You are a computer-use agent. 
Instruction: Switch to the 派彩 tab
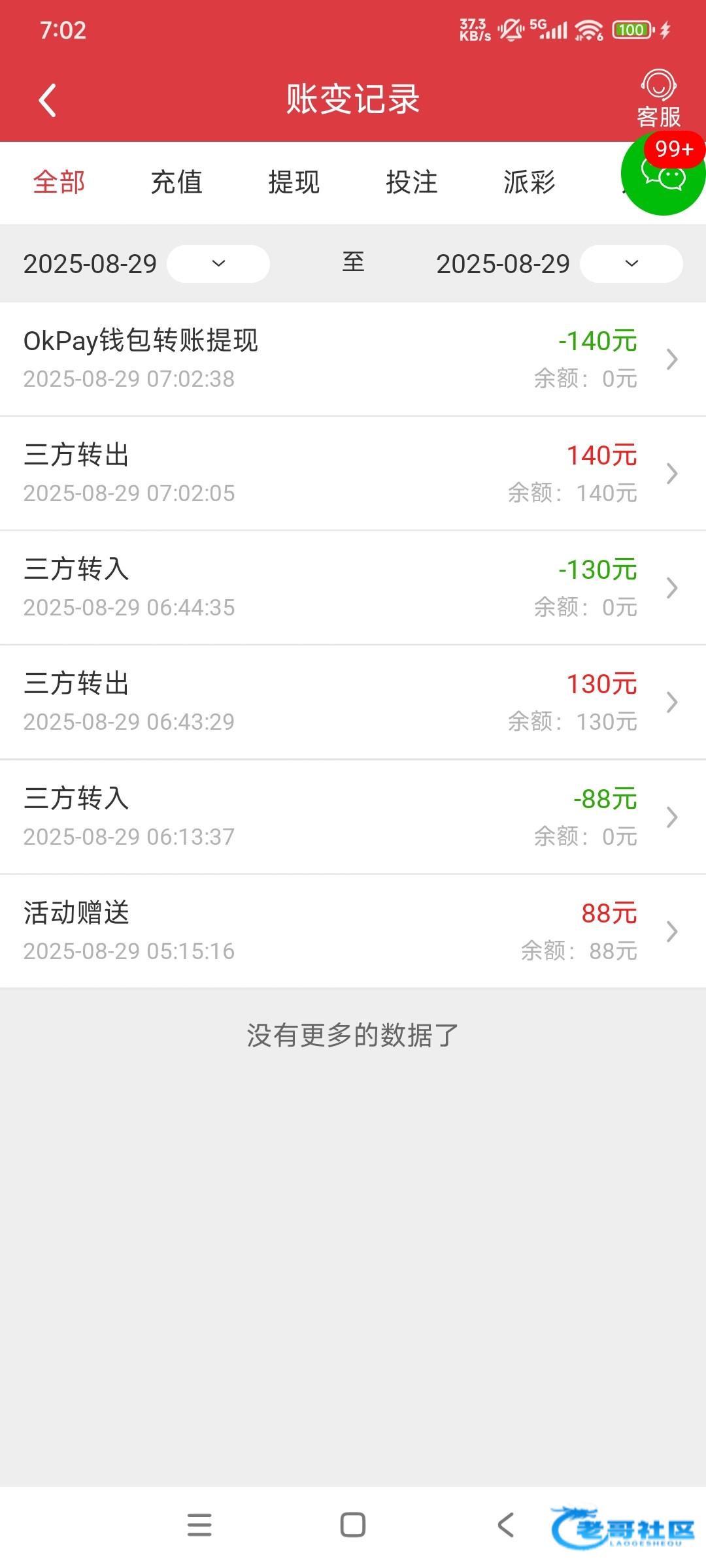[529, 182]
